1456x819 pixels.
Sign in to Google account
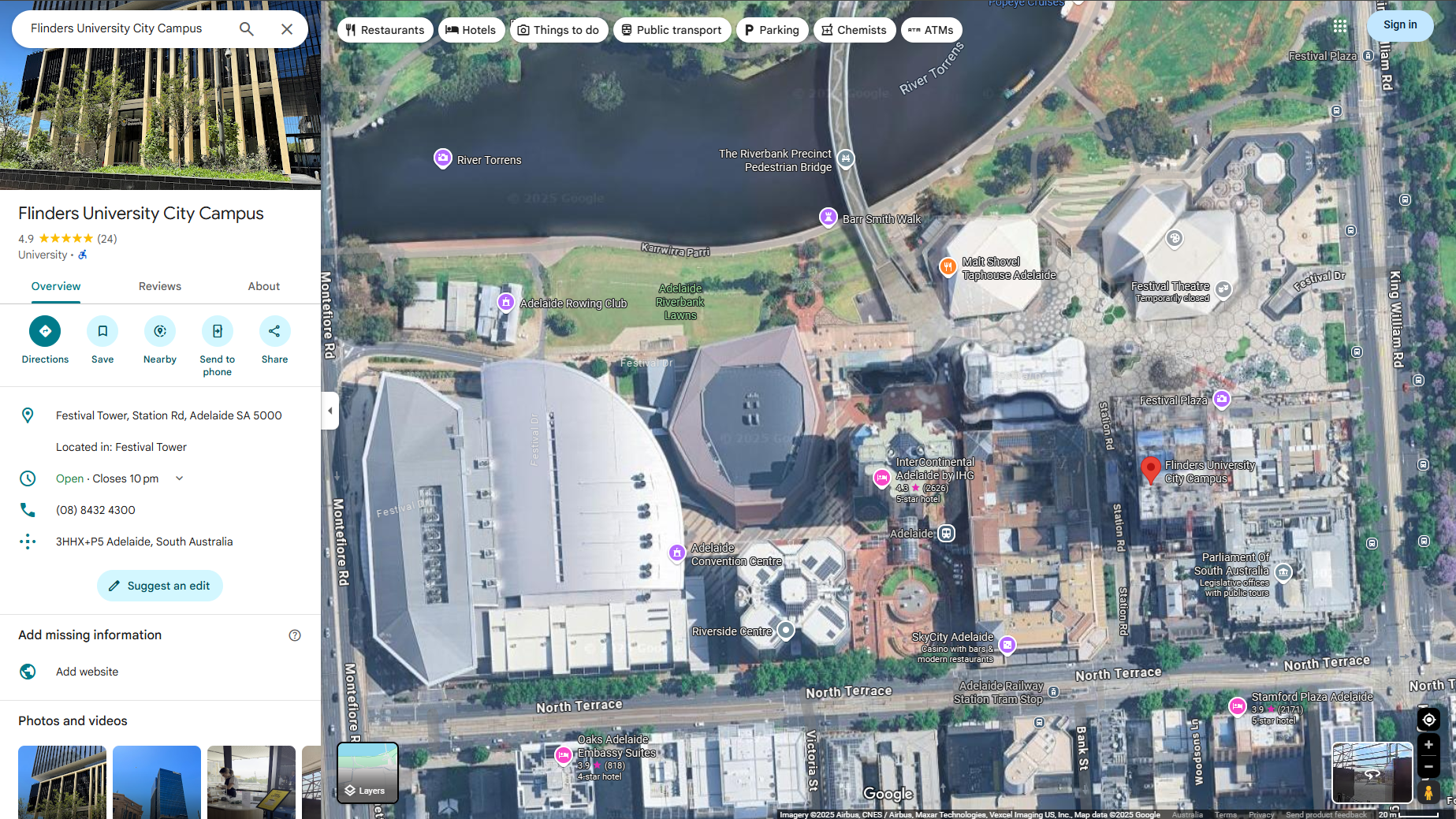coord(1400,24)
